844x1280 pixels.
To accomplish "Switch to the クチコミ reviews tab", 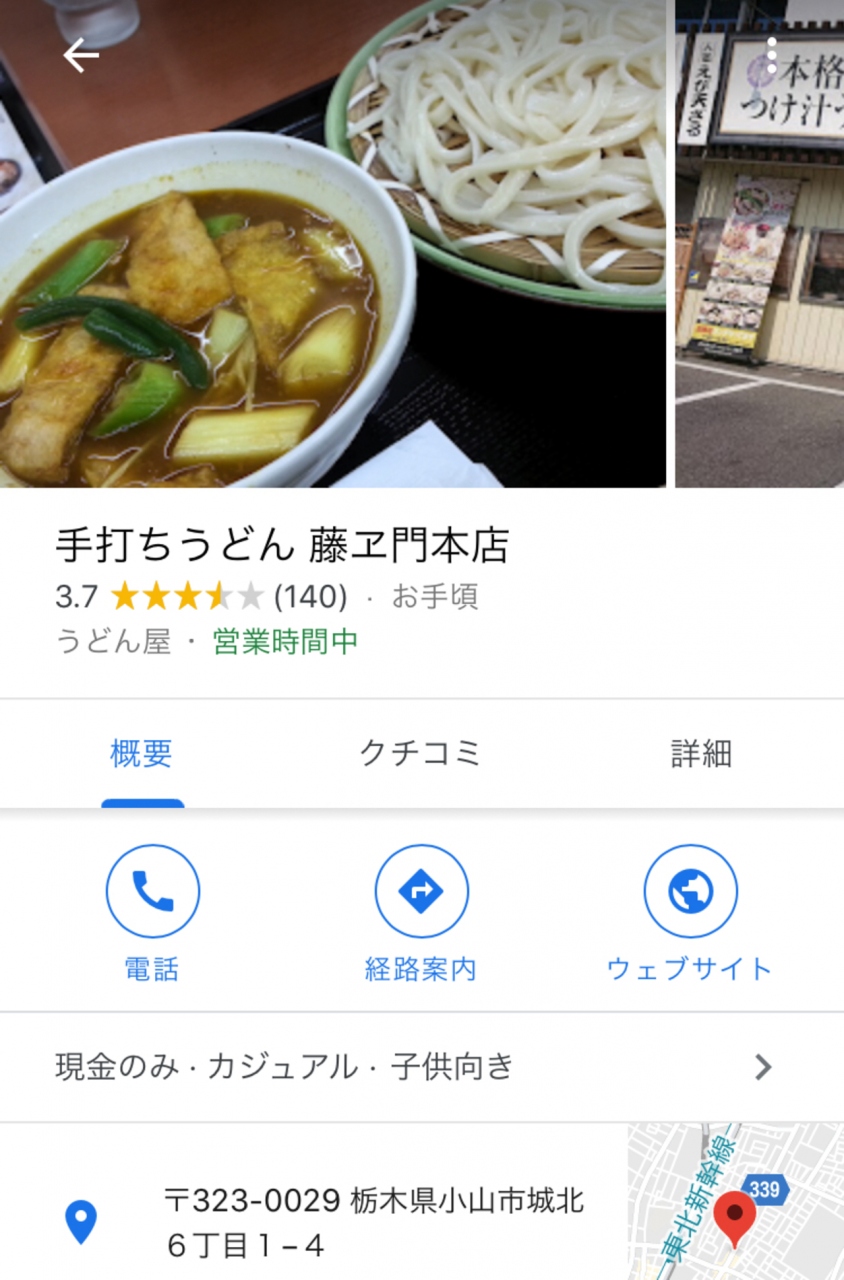I will coord(420,754).
